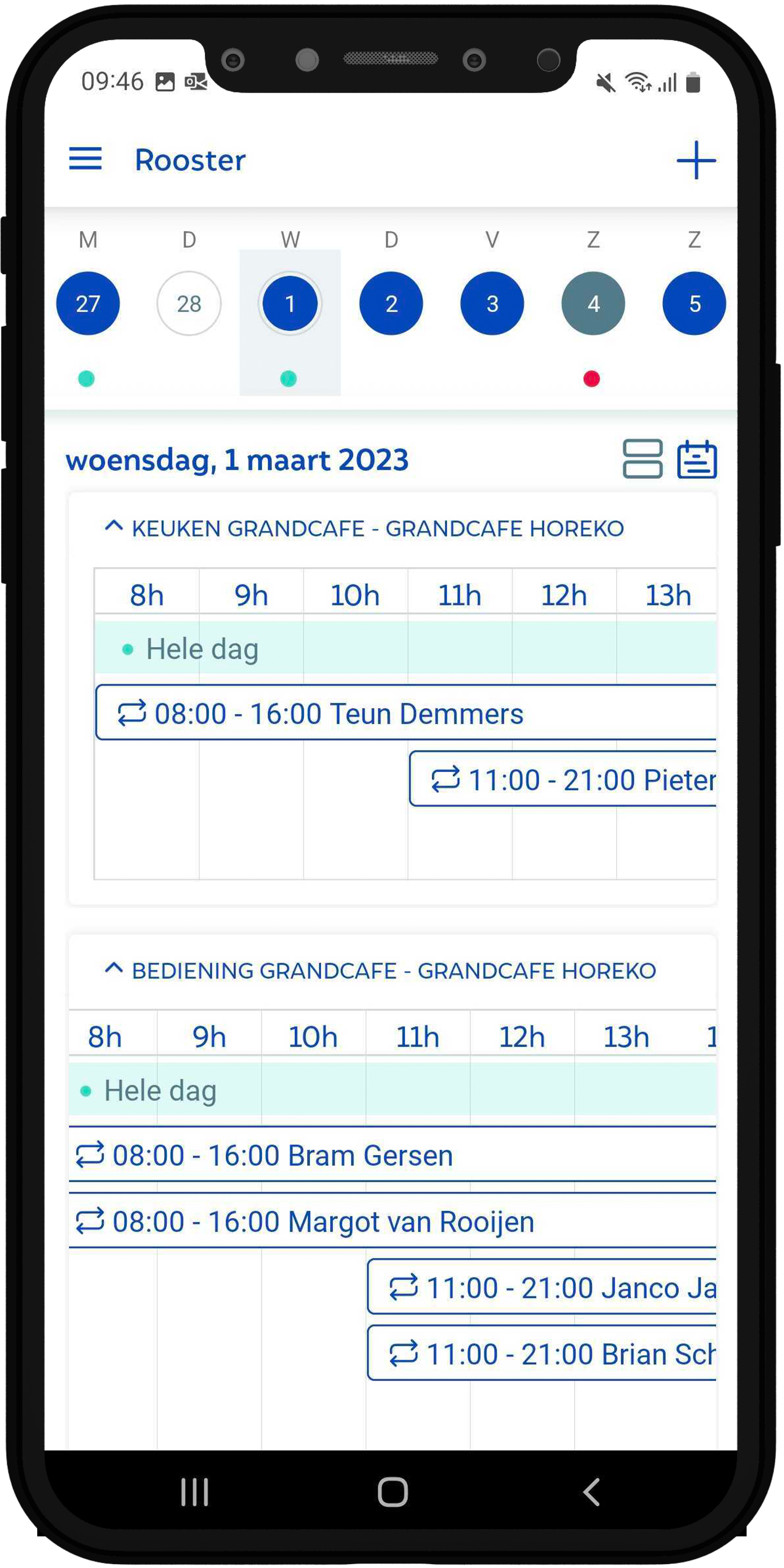Switch to the stacked list view
This screenshot has height=1568, width=784.
(642, 459)
